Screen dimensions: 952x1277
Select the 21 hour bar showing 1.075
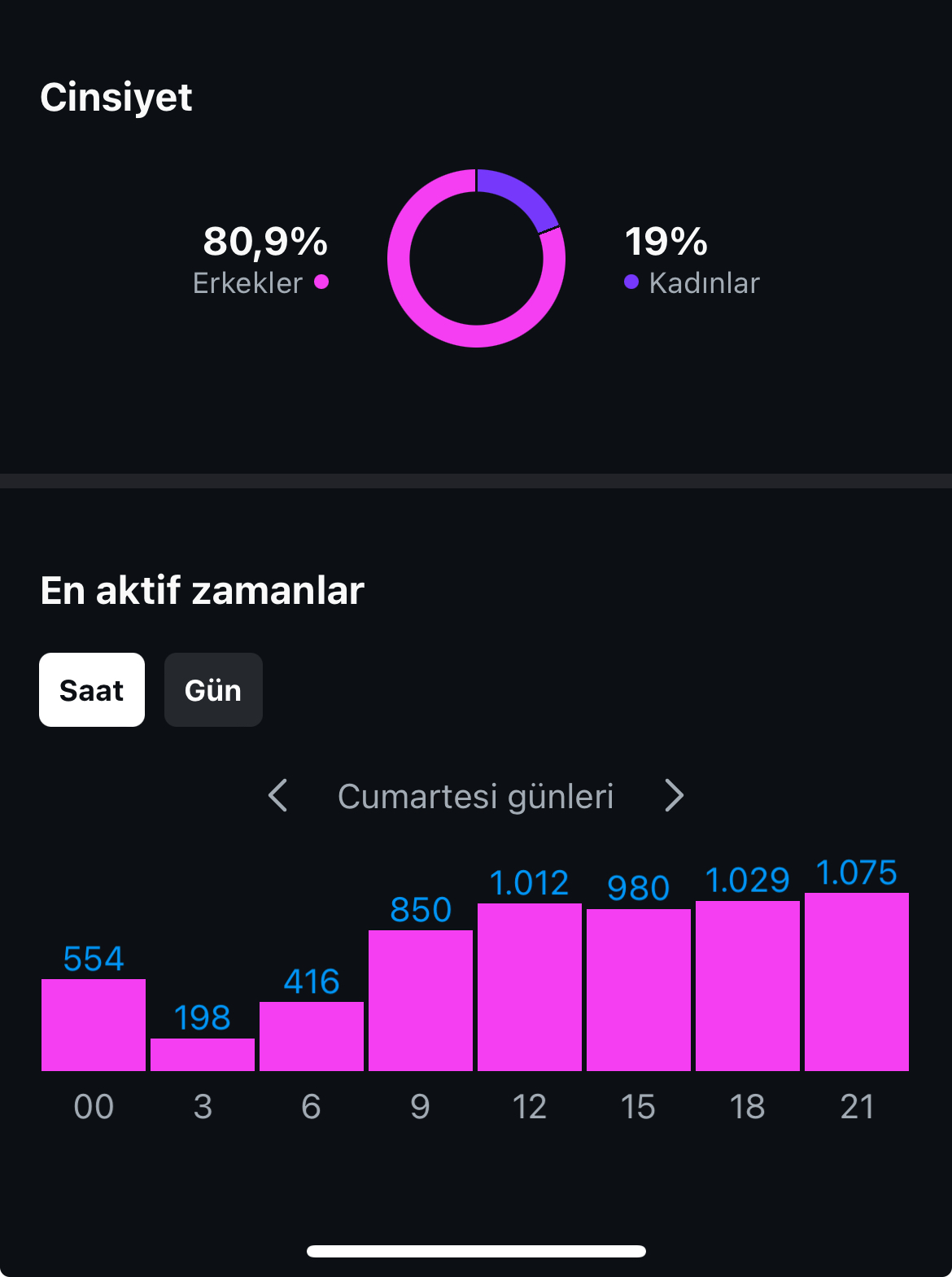click(x=857, y=982)
